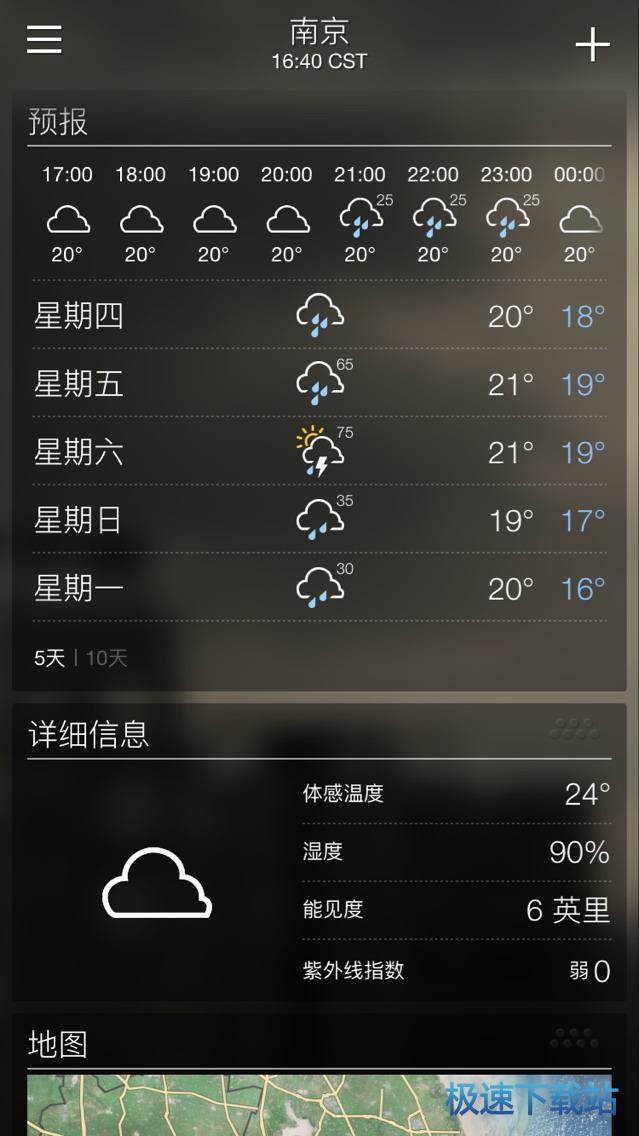Image resolution: width=639 pixels, height=1136 pixels.
Task: Switch forecast to 10天 view
Action: [x=107, y=658]
